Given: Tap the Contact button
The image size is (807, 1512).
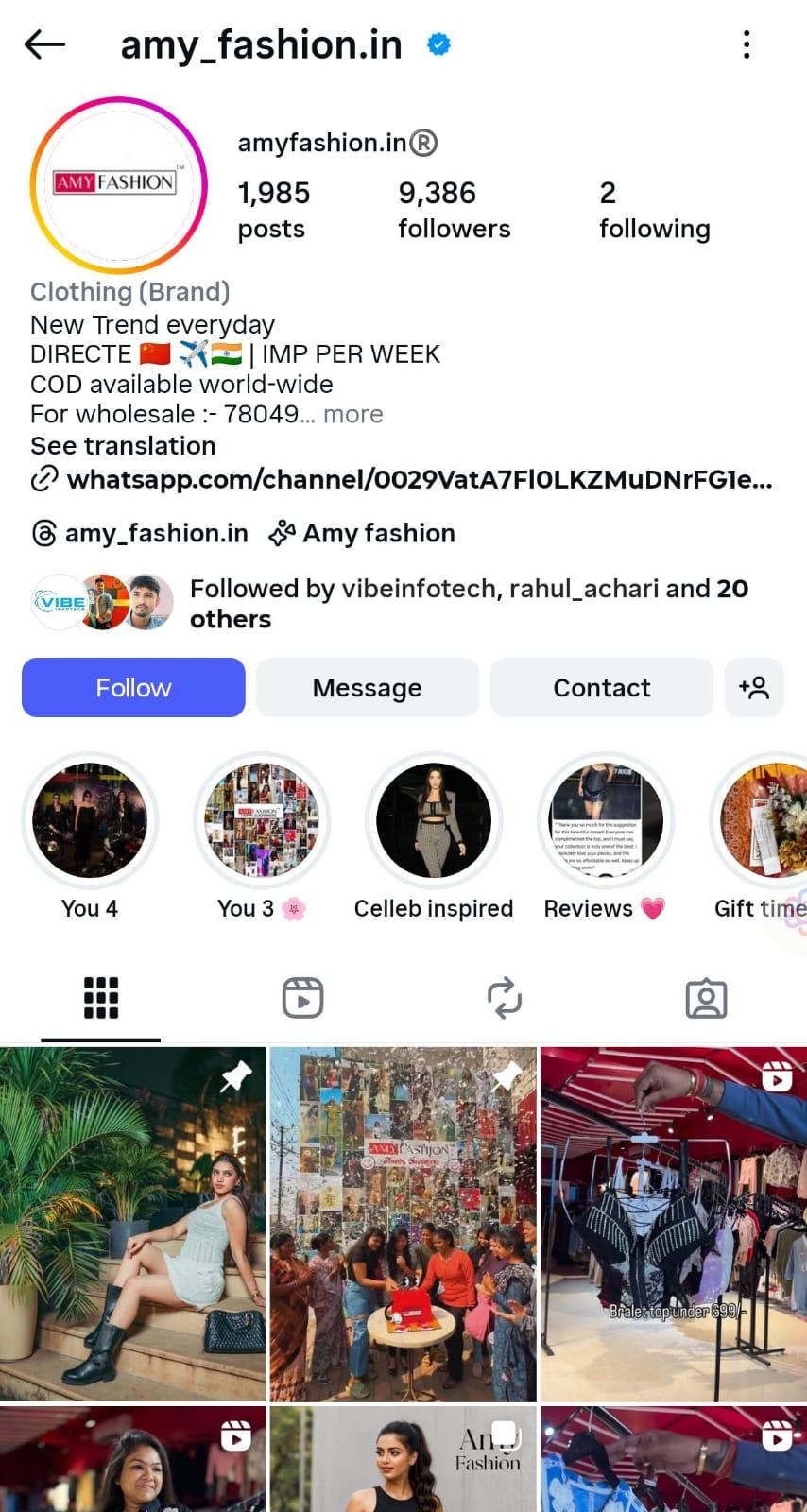Looking at the screenshot, I should 601,687.
